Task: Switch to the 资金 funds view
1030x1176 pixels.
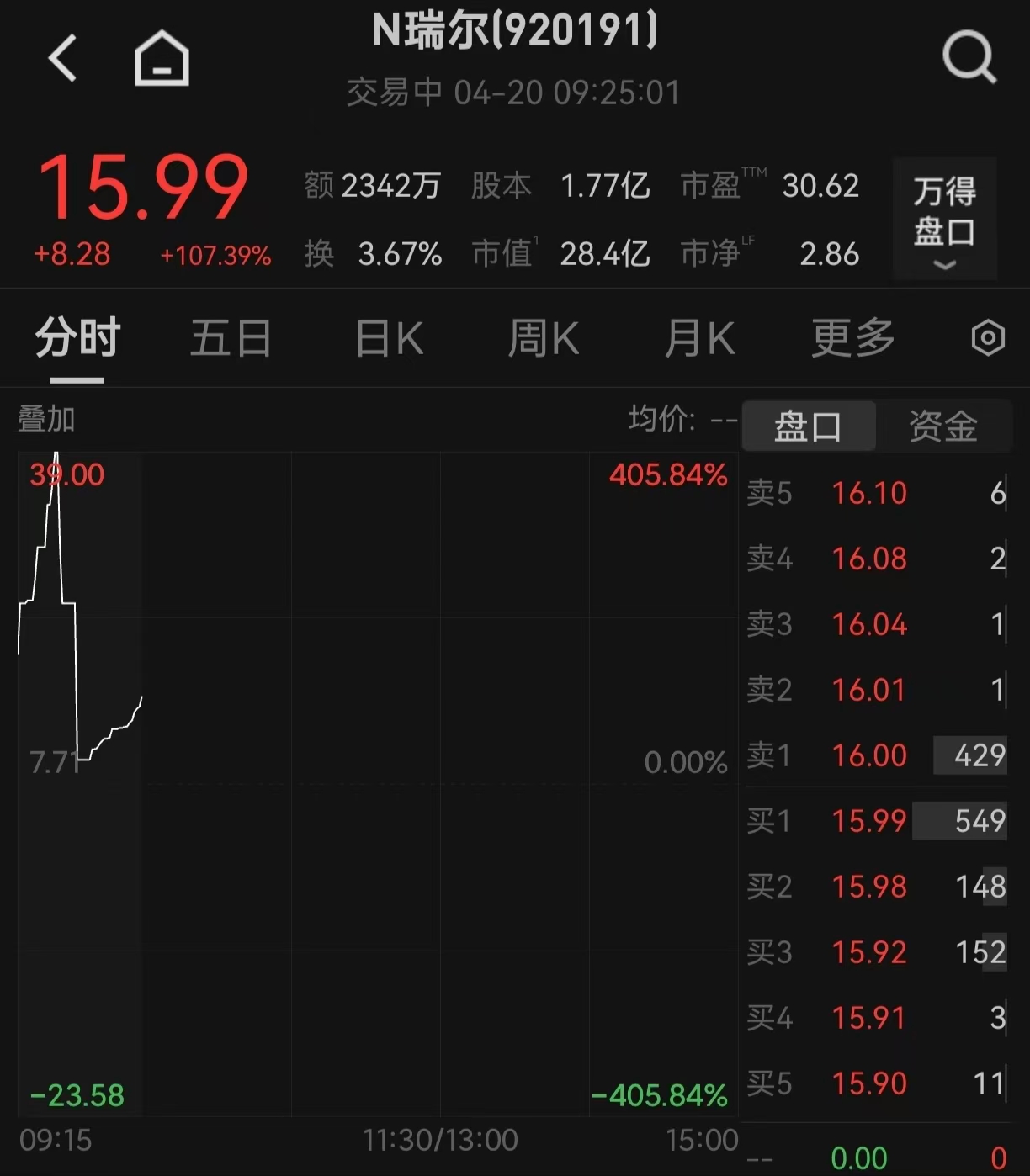Action: pyautogui.click(x=942, y=426)
